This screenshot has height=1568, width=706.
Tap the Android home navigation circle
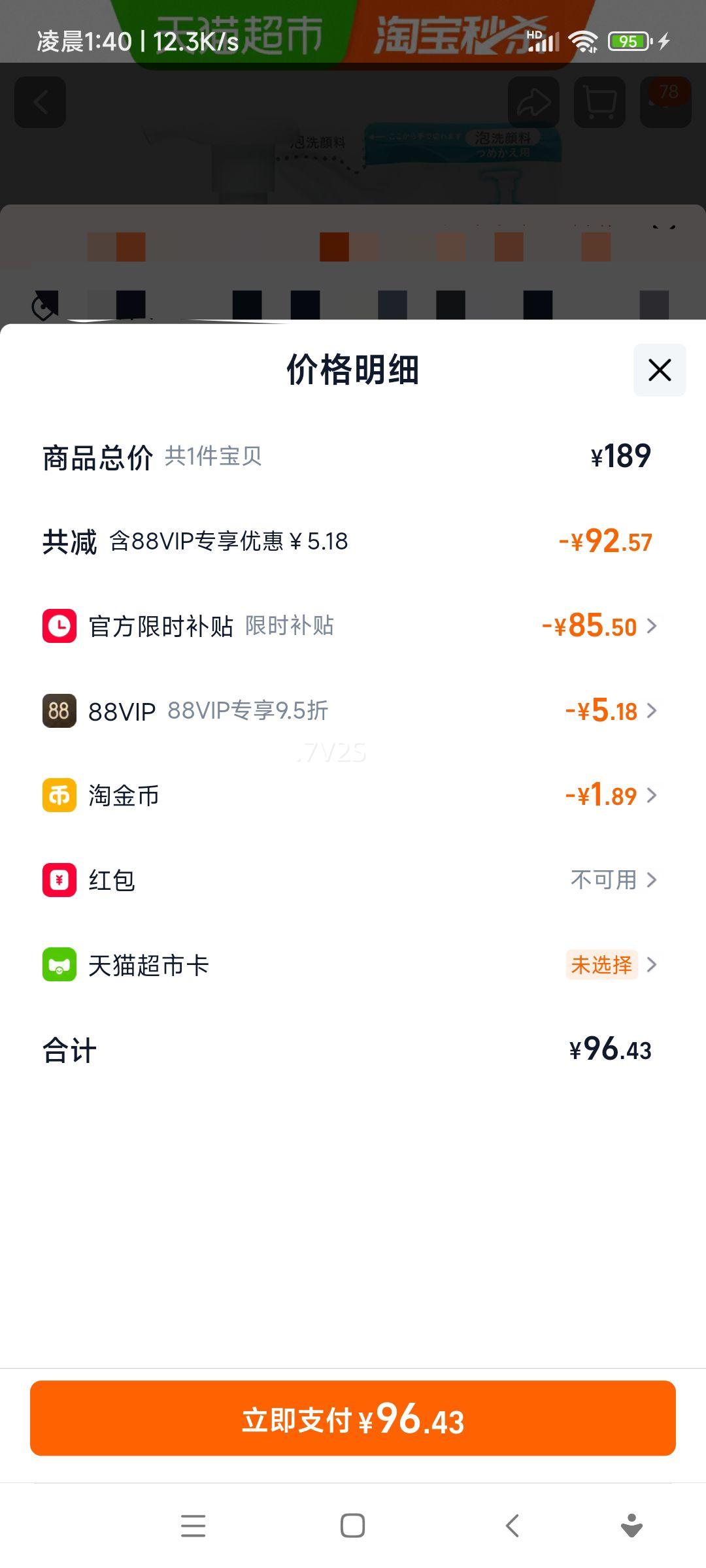pos(352,1526)
